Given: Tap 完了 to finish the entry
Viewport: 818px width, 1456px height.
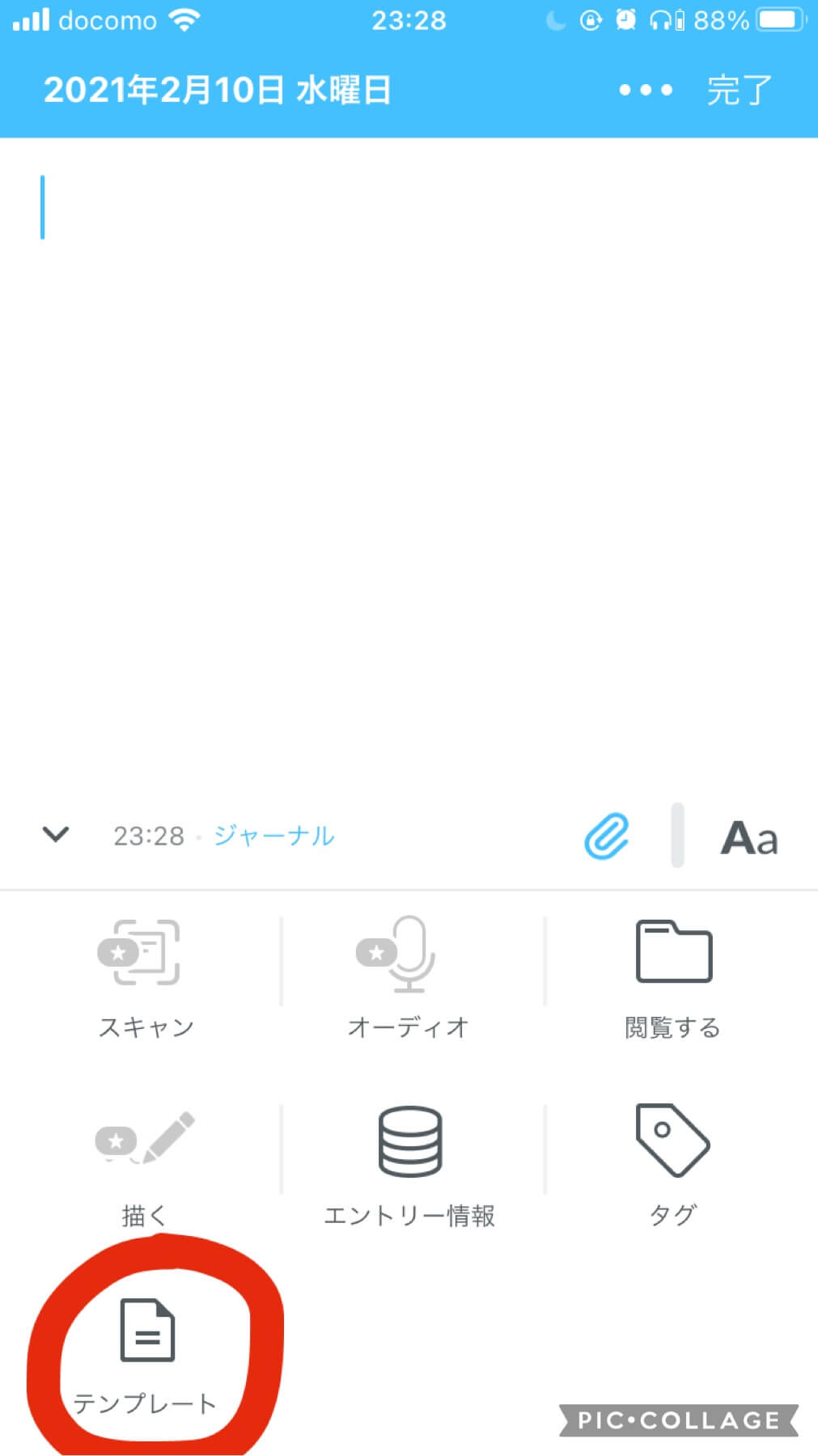Looking at the screenshot, I should point(740,90).
